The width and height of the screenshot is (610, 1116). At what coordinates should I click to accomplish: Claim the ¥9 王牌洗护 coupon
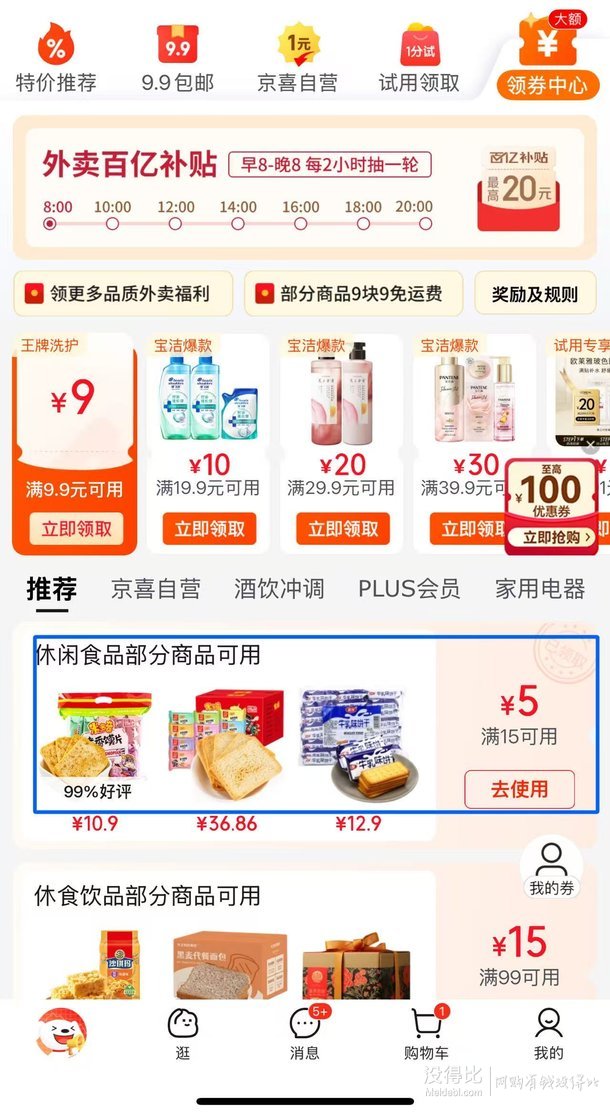(x=76, y=527)
